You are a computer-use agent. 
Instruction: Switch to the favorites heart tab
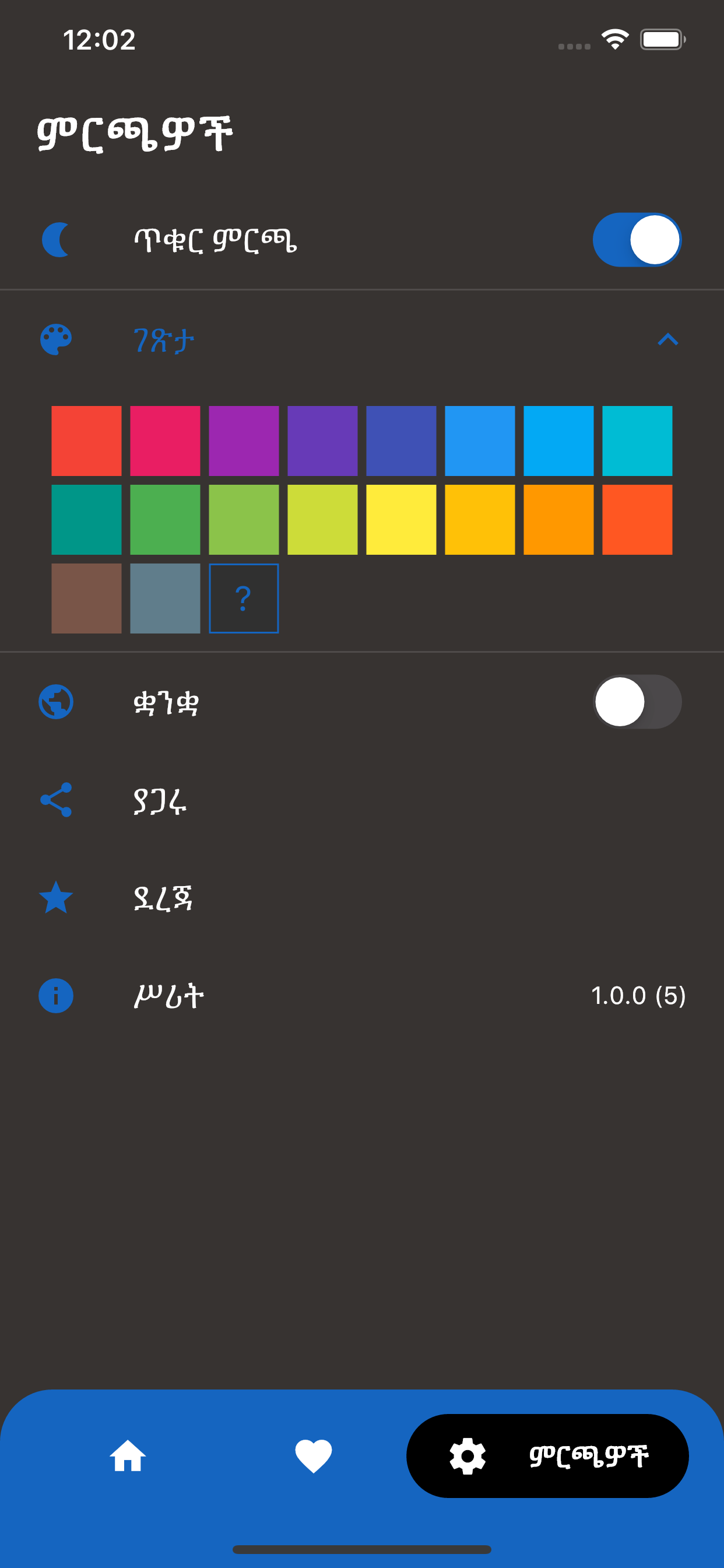[x=314, y=1455]
